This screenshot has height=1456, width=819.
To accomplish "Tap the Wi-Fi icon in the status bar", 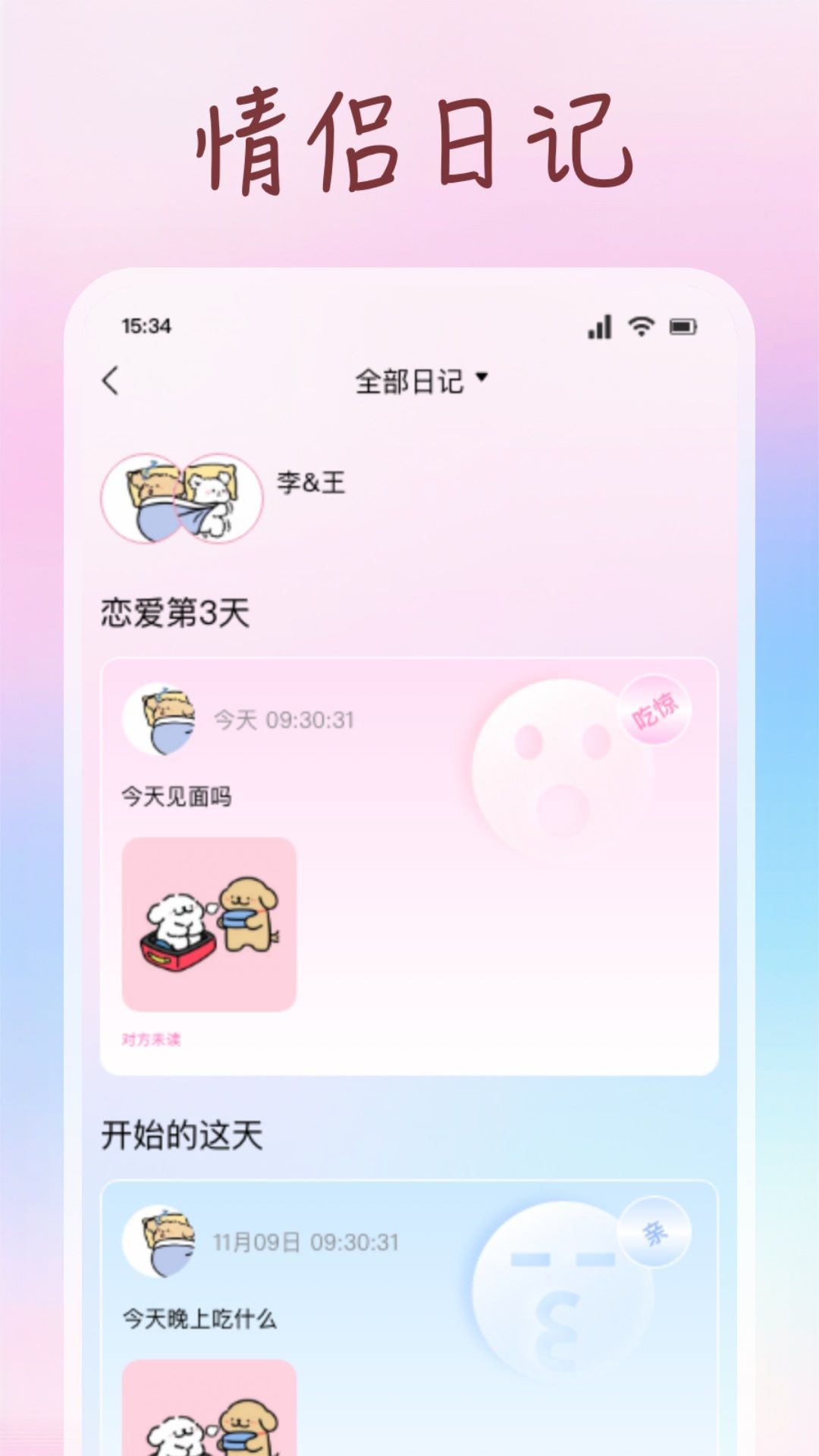I will [639, 325].
